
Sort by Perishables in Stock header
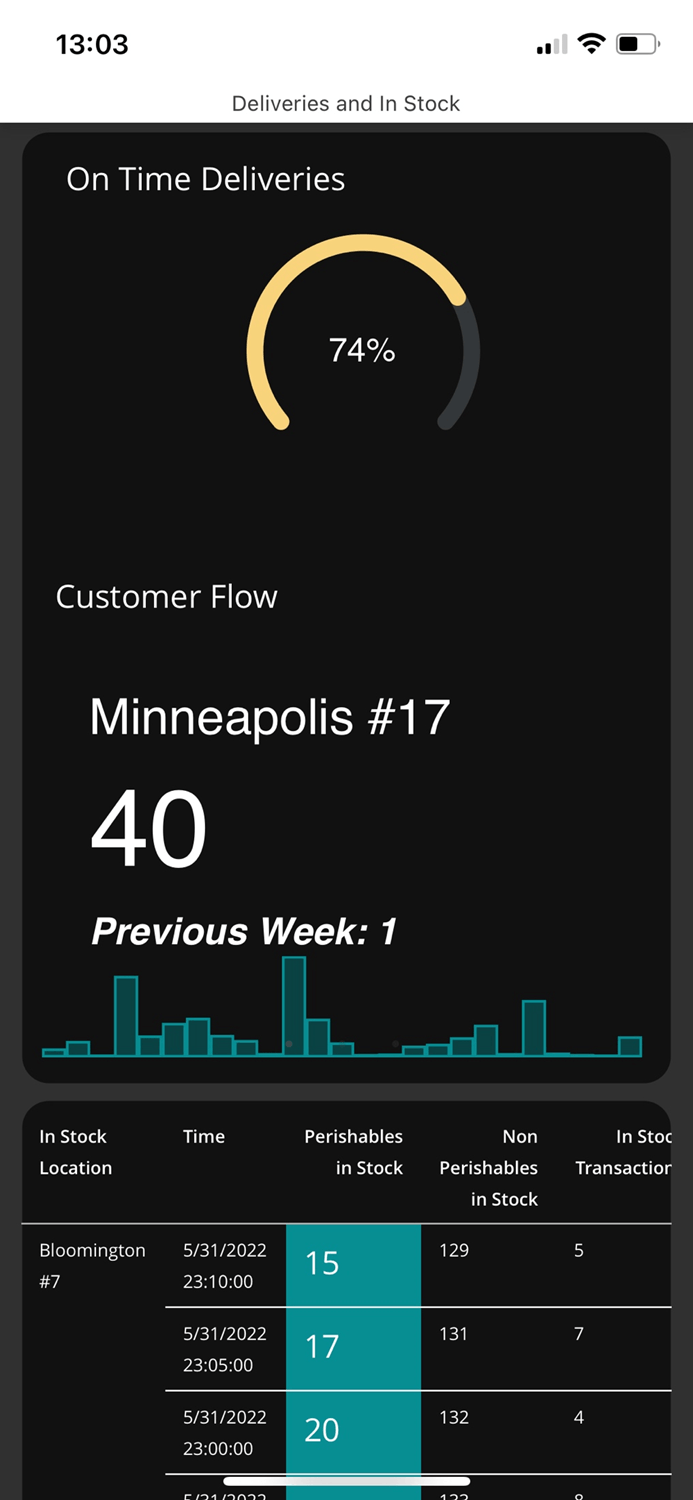[354, 1152]
